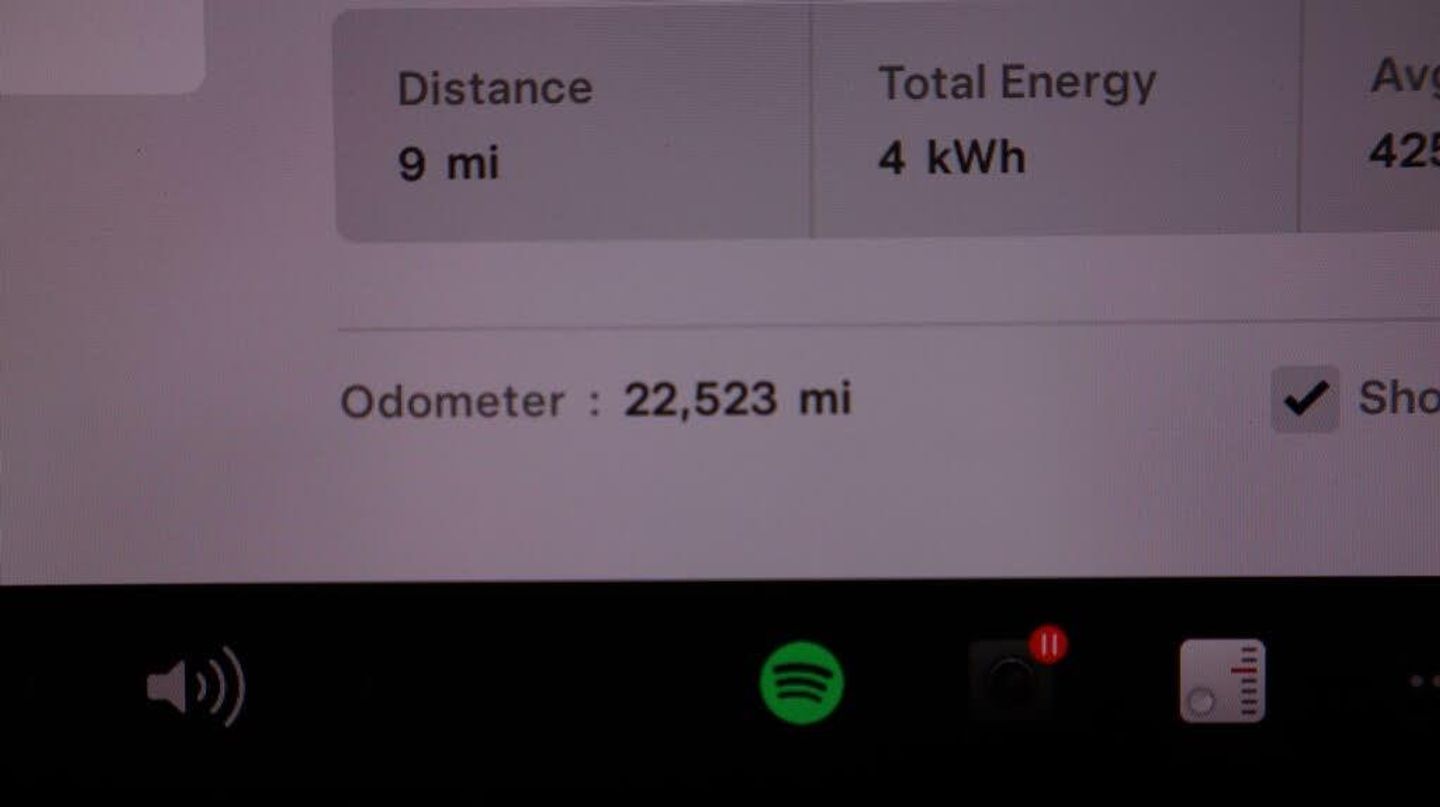
Task: Launch the radio app
Action: tap(1222, 681)
